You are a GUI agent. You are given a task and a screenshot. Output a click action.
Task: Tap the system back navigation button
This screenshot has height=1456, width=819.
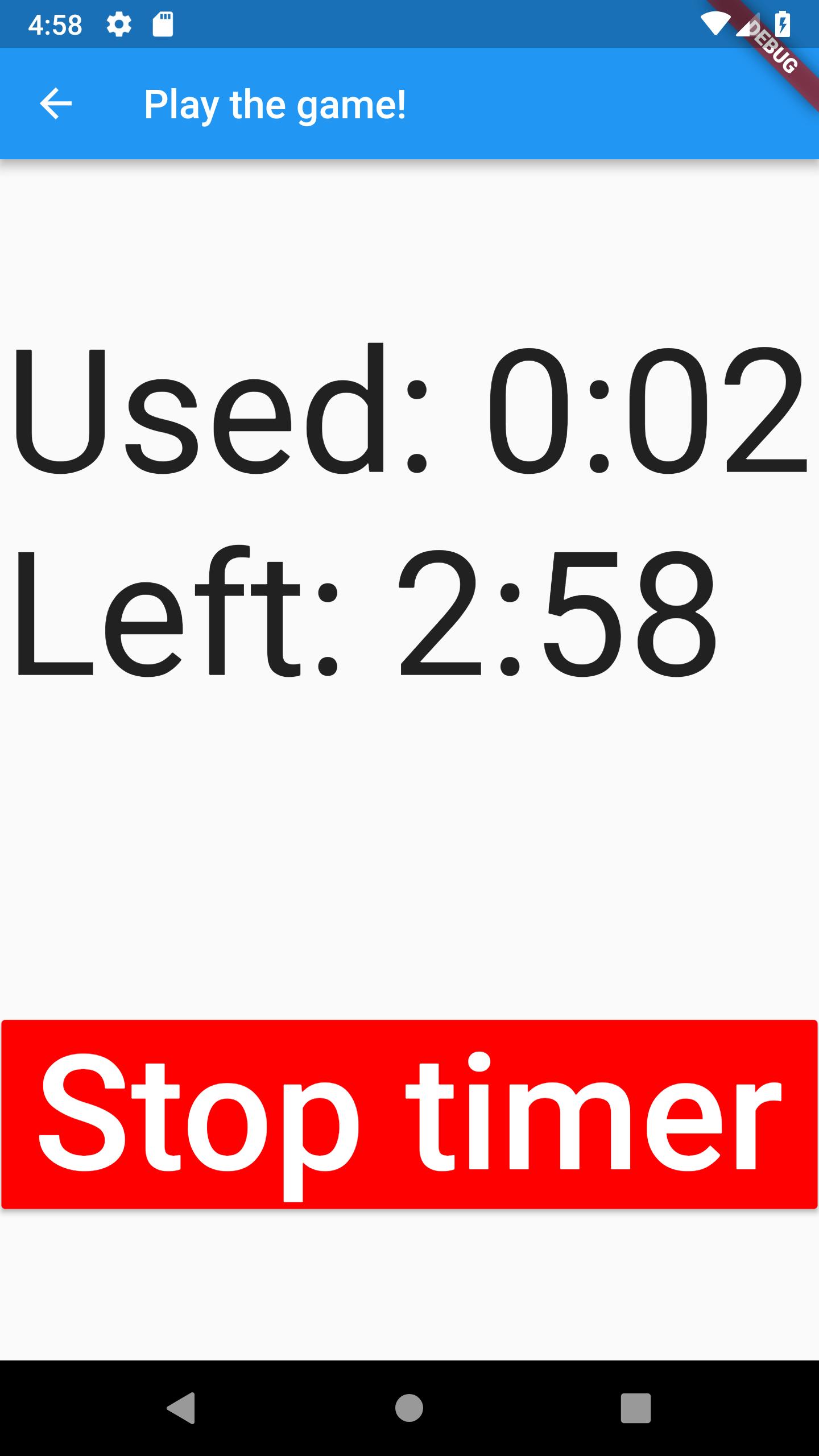pos(181,1408)
